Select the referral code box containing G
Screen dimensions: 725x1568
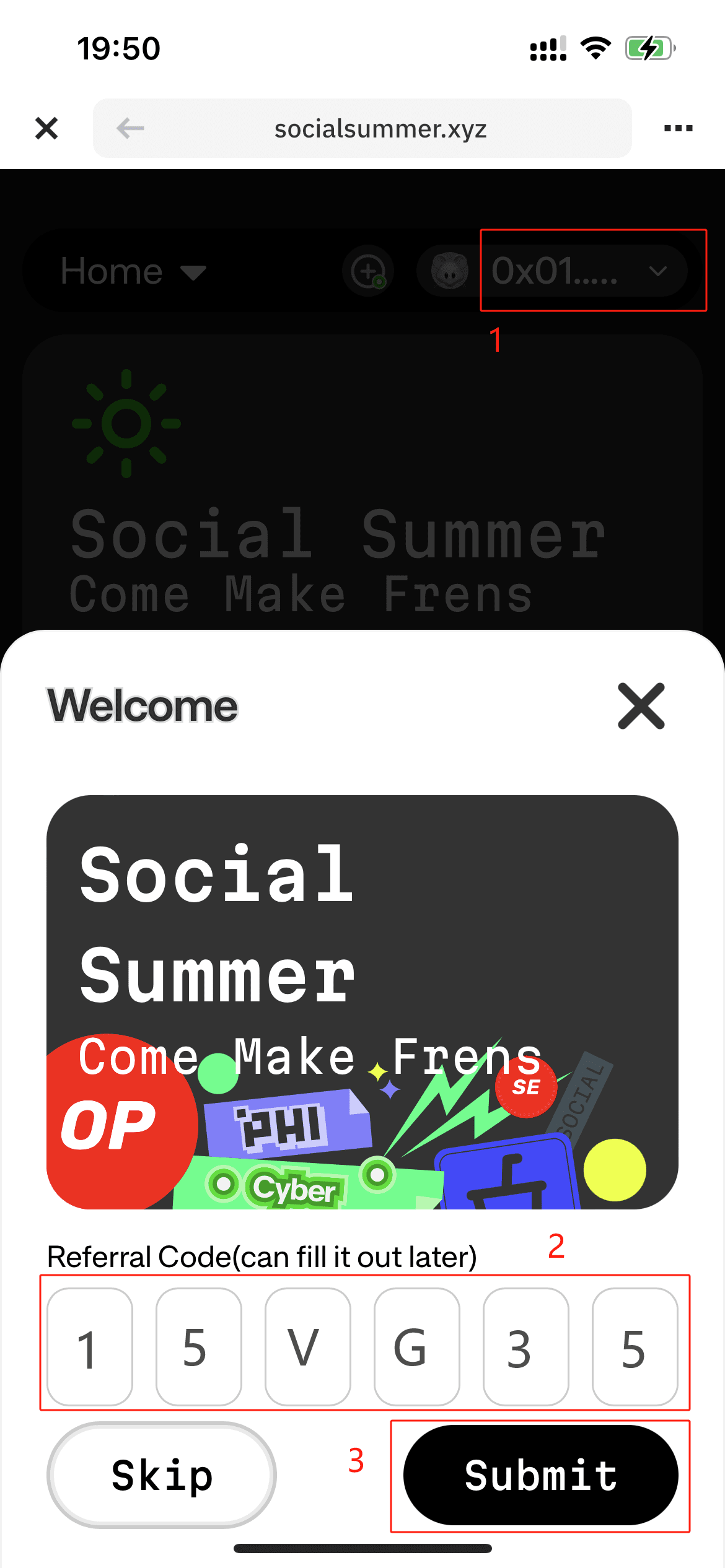point(417,1348)
